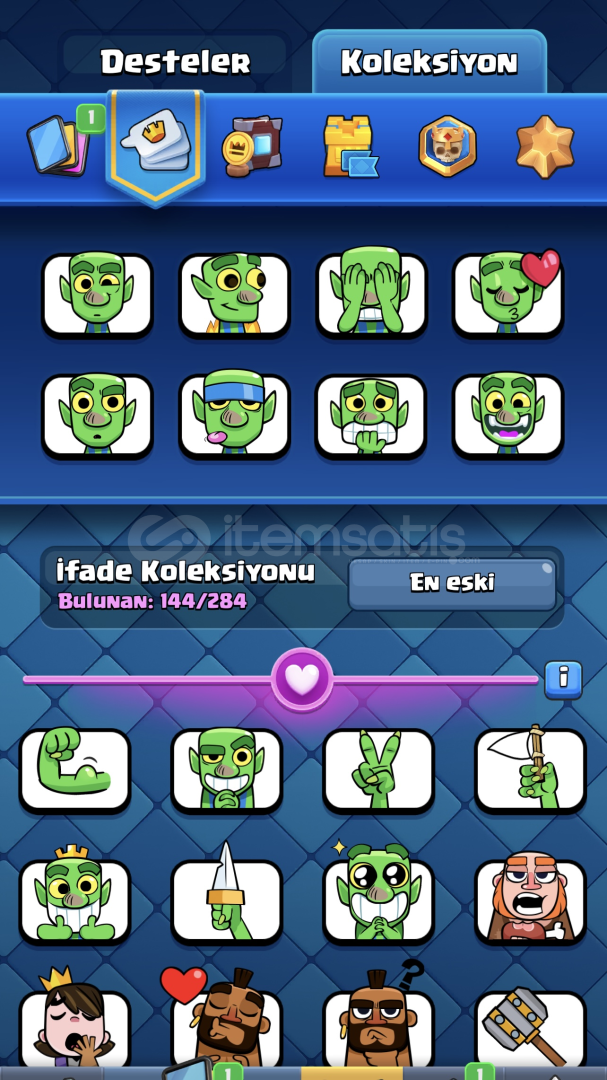This screenshot has width=607, height=1080.
Task: Pick the peace sign hand emote
Action: tap(378, 770)
